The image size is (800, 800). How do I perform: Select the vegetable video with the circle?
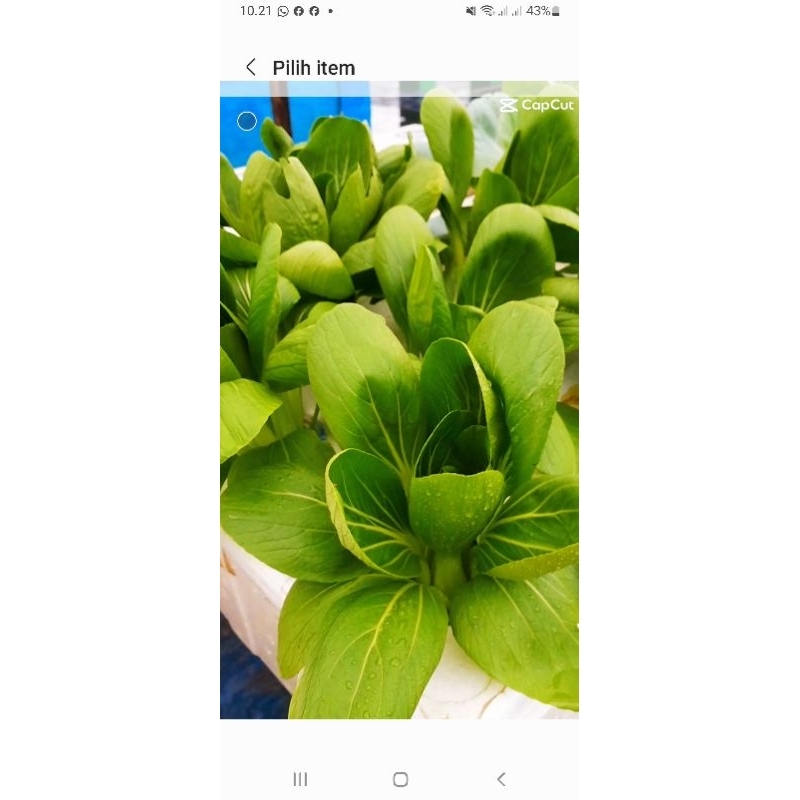(x=247, y=121)
